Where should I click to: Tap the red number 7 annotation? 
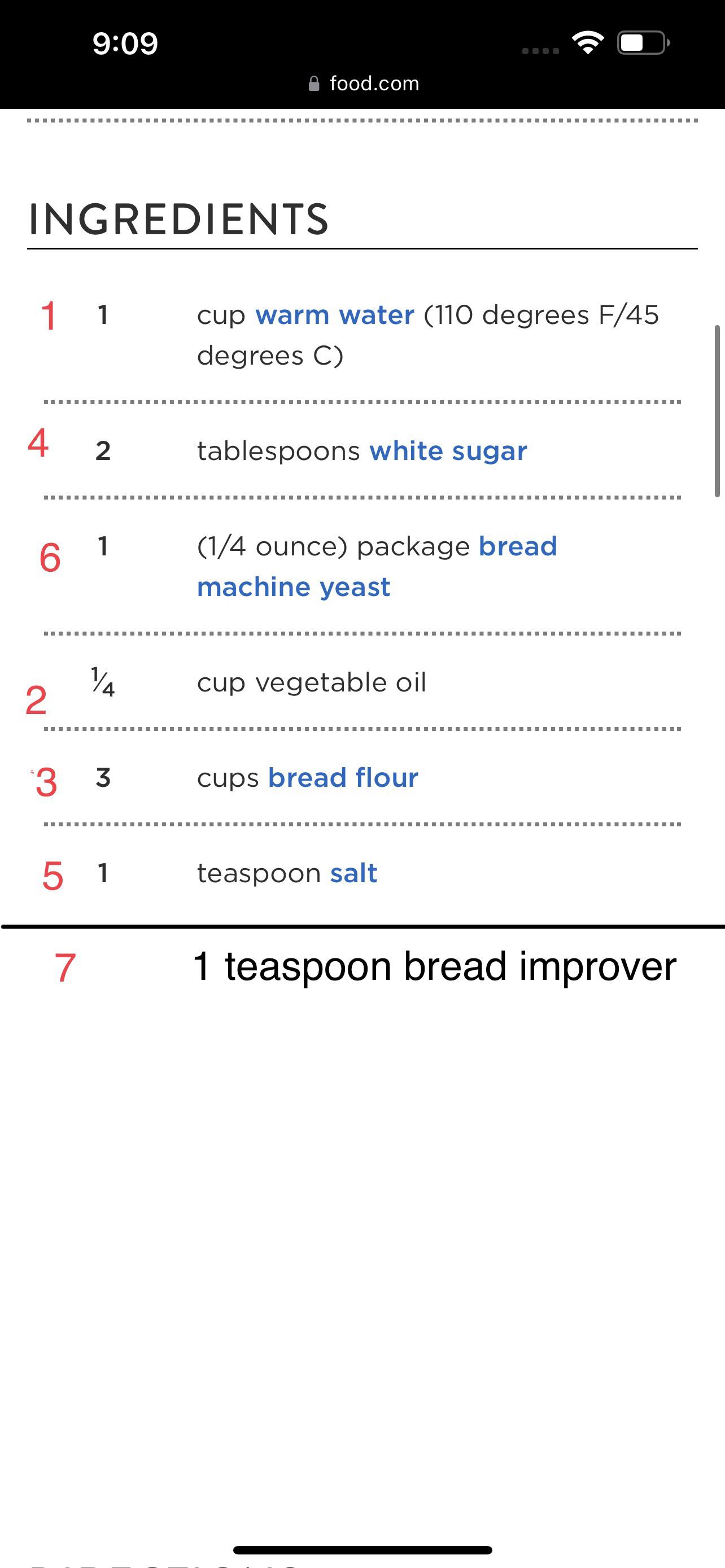[x=65, y=968]
